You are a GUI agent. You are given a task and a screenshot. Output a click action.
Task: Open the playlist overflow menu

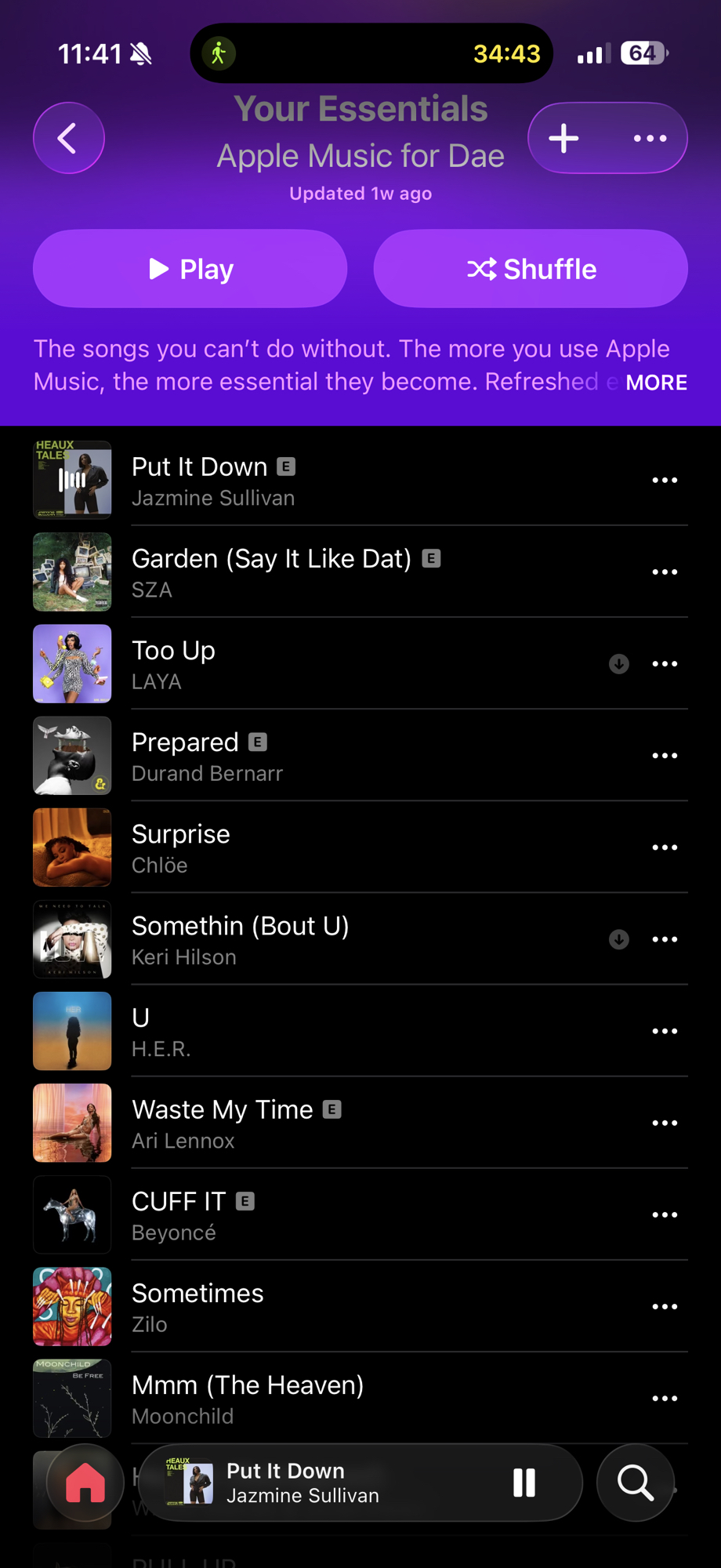coord(650,138)
